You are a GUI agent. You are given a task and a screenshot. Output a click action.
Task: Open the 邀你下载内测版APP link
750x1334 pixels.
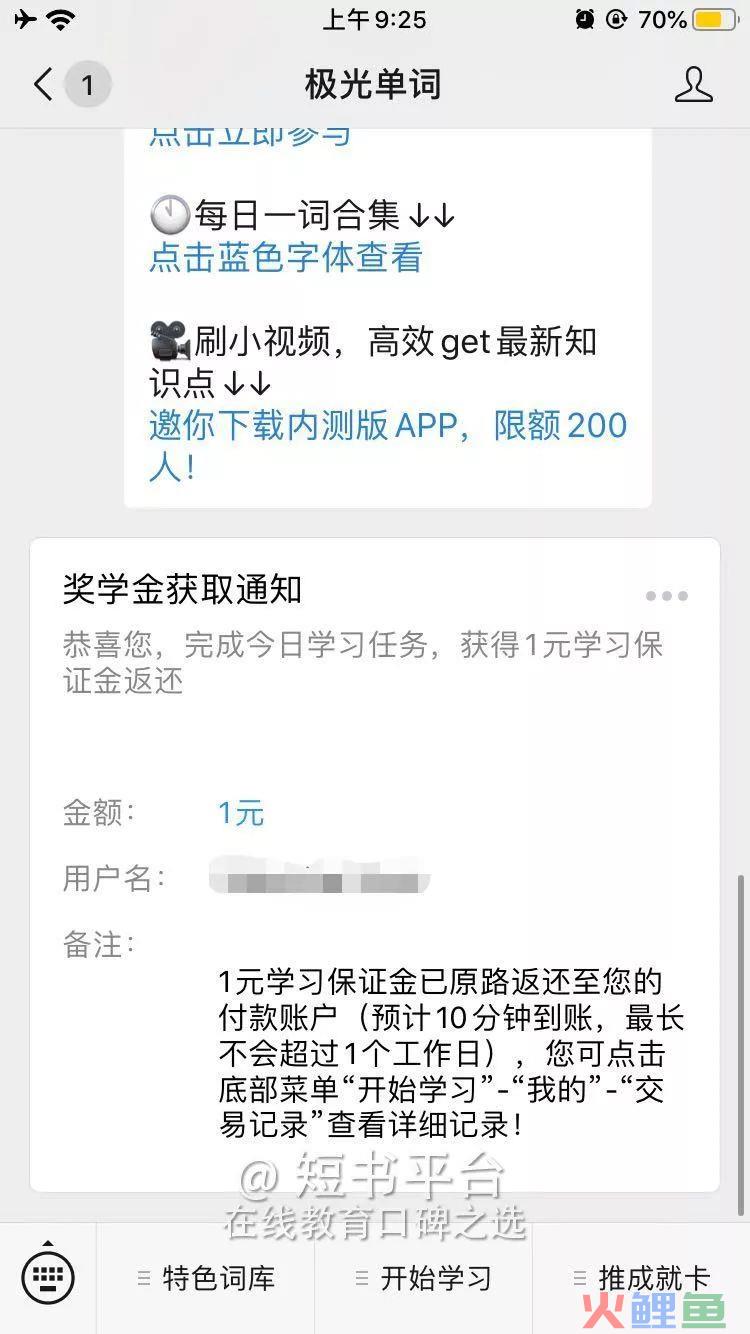[388, 427]
